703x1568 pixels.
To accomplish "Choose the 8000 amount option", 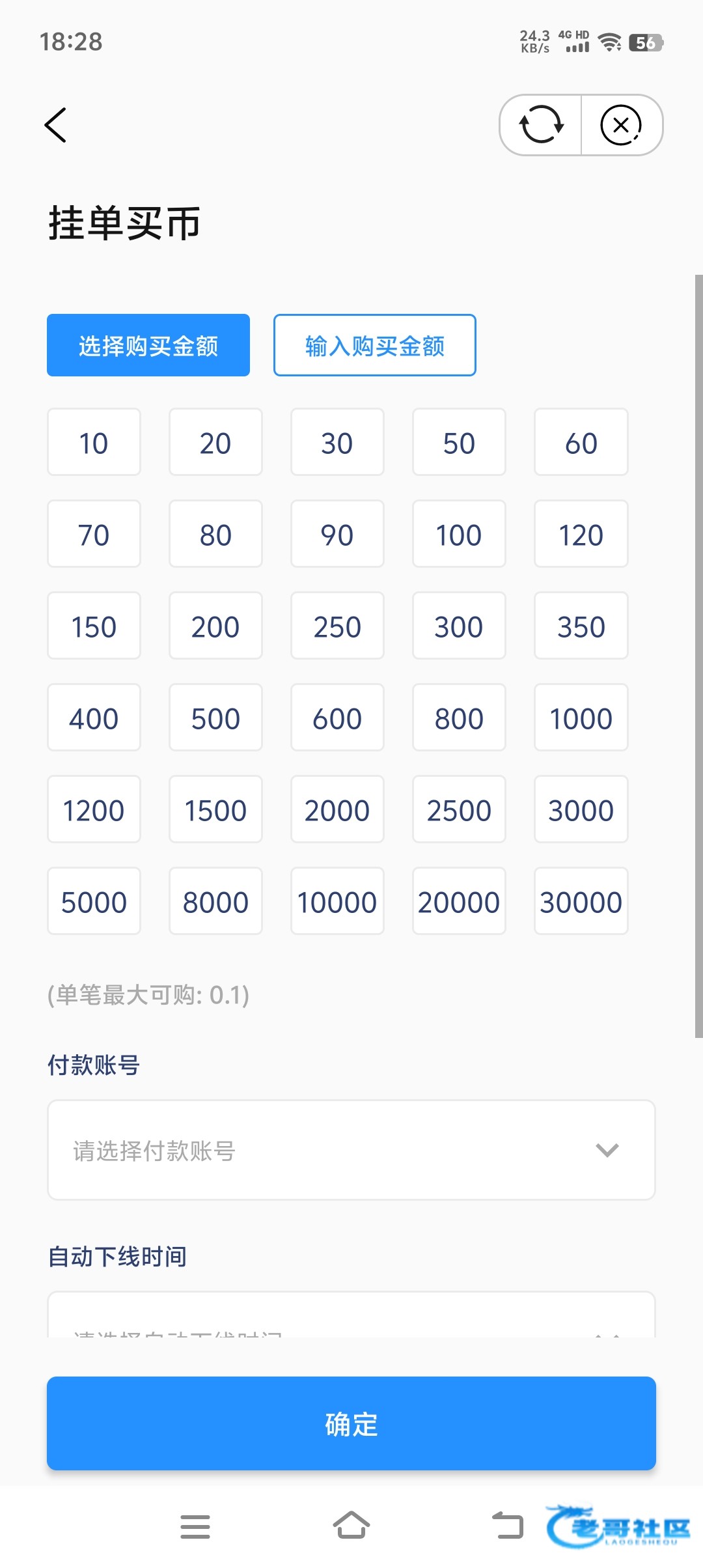I will [215, 902].
